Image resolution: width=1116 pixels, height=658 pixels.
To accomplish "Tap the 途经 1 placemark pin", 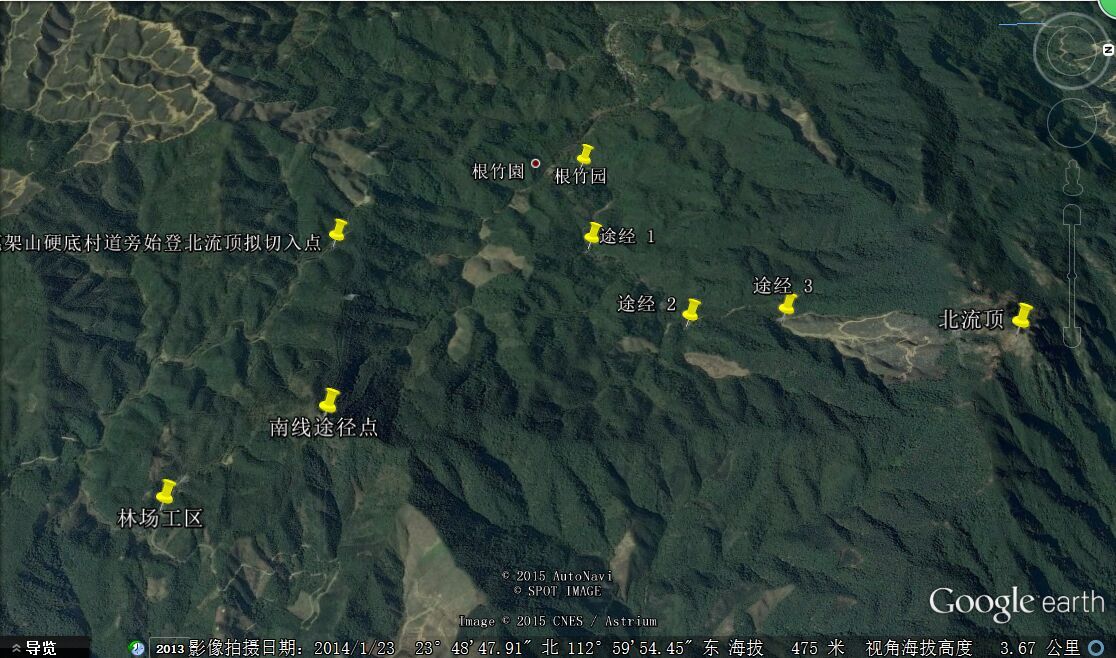I will pyautogui.click(x=593, y=233).
